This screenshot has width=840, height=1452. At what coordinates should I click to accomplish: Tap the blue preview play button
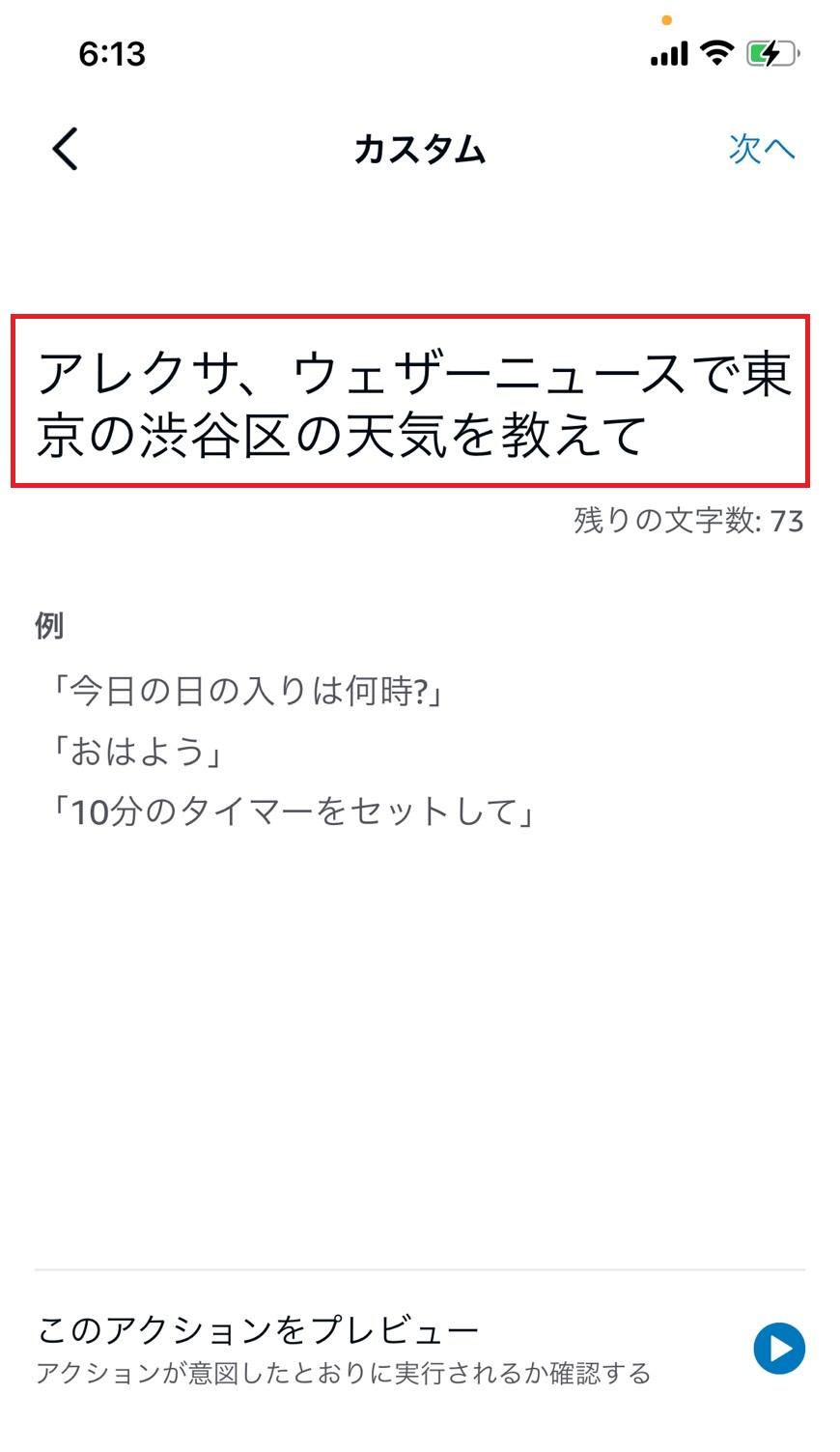[x=778, y=1348]
